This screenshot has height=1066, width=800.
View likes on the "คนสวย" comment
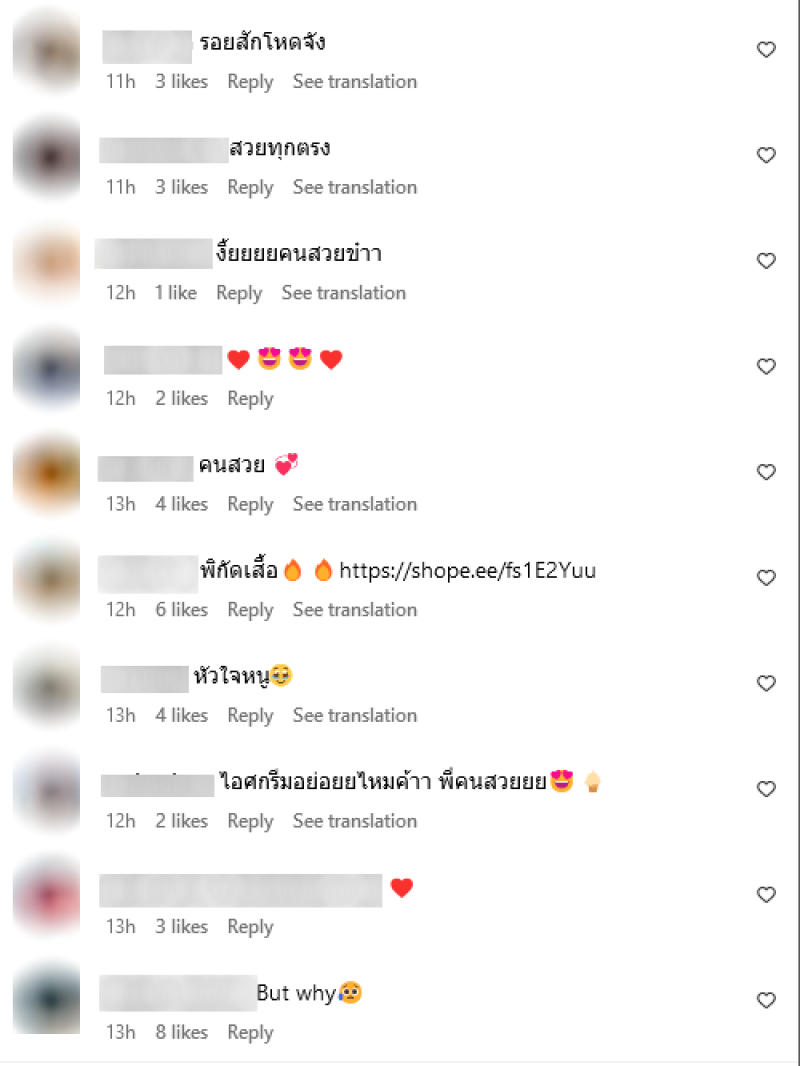tap(181, 504)
